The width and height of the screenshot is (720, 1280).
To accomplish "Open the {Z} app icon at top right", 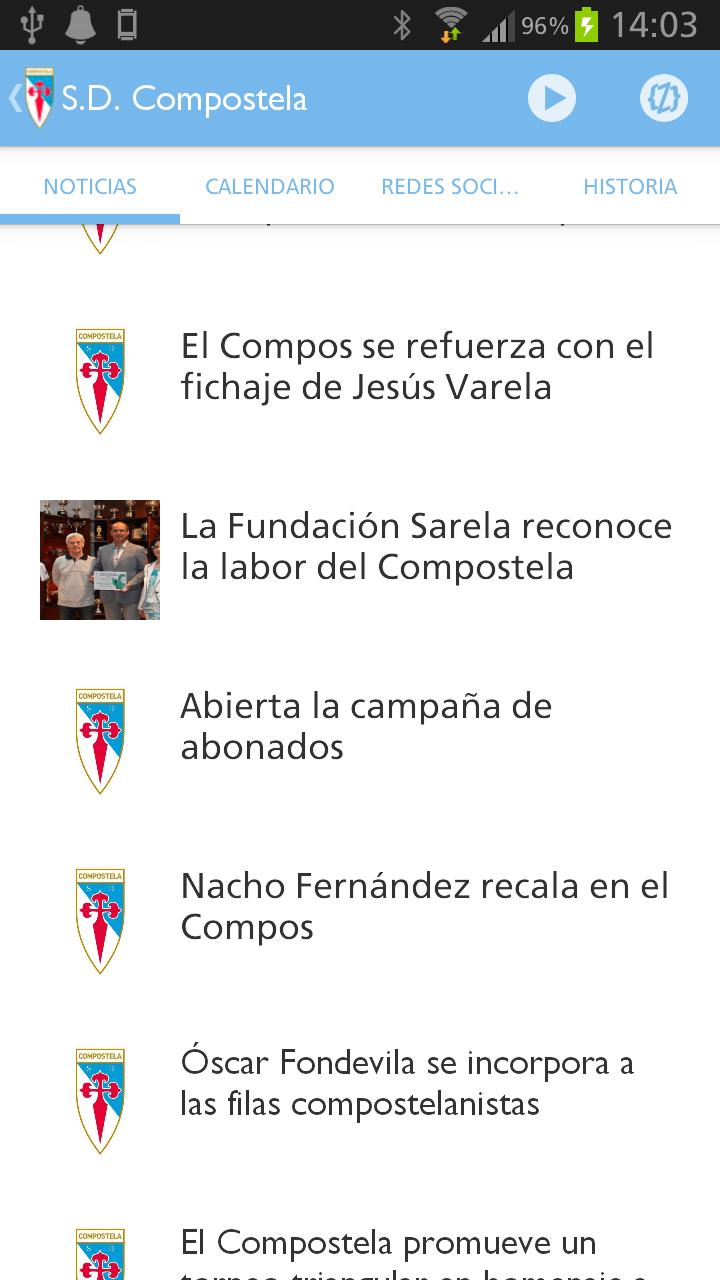I will pos(663,97).
